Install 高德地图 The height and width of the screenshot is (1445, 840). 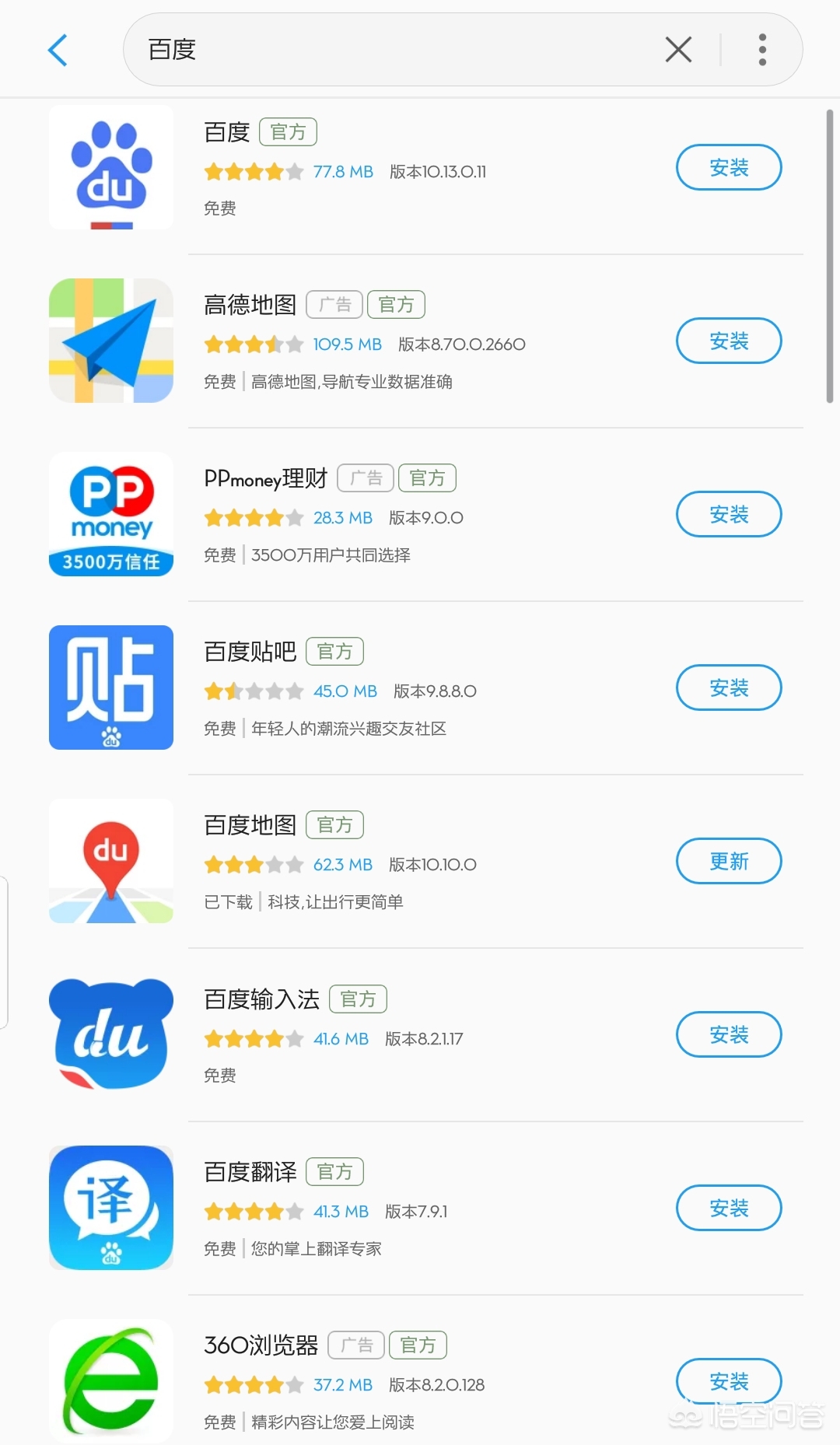[x=728, y=341]
